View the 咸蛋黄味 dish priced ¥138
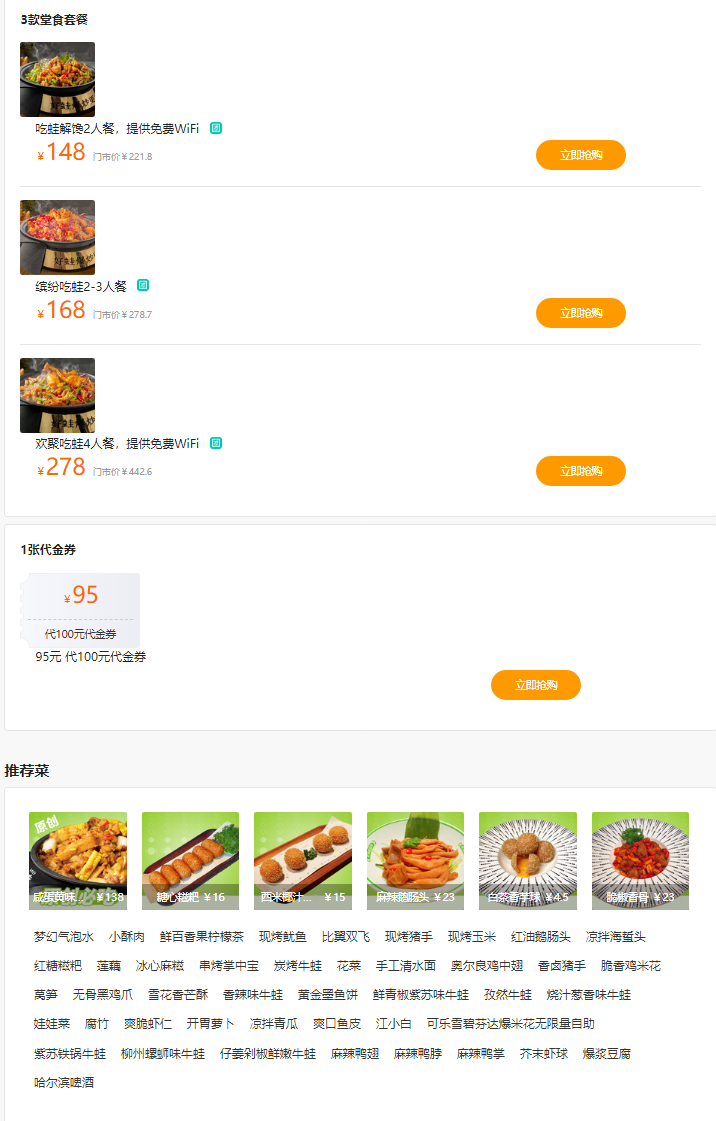The image size is (716, 1121). pyautogui.click(x=78, y=860)
